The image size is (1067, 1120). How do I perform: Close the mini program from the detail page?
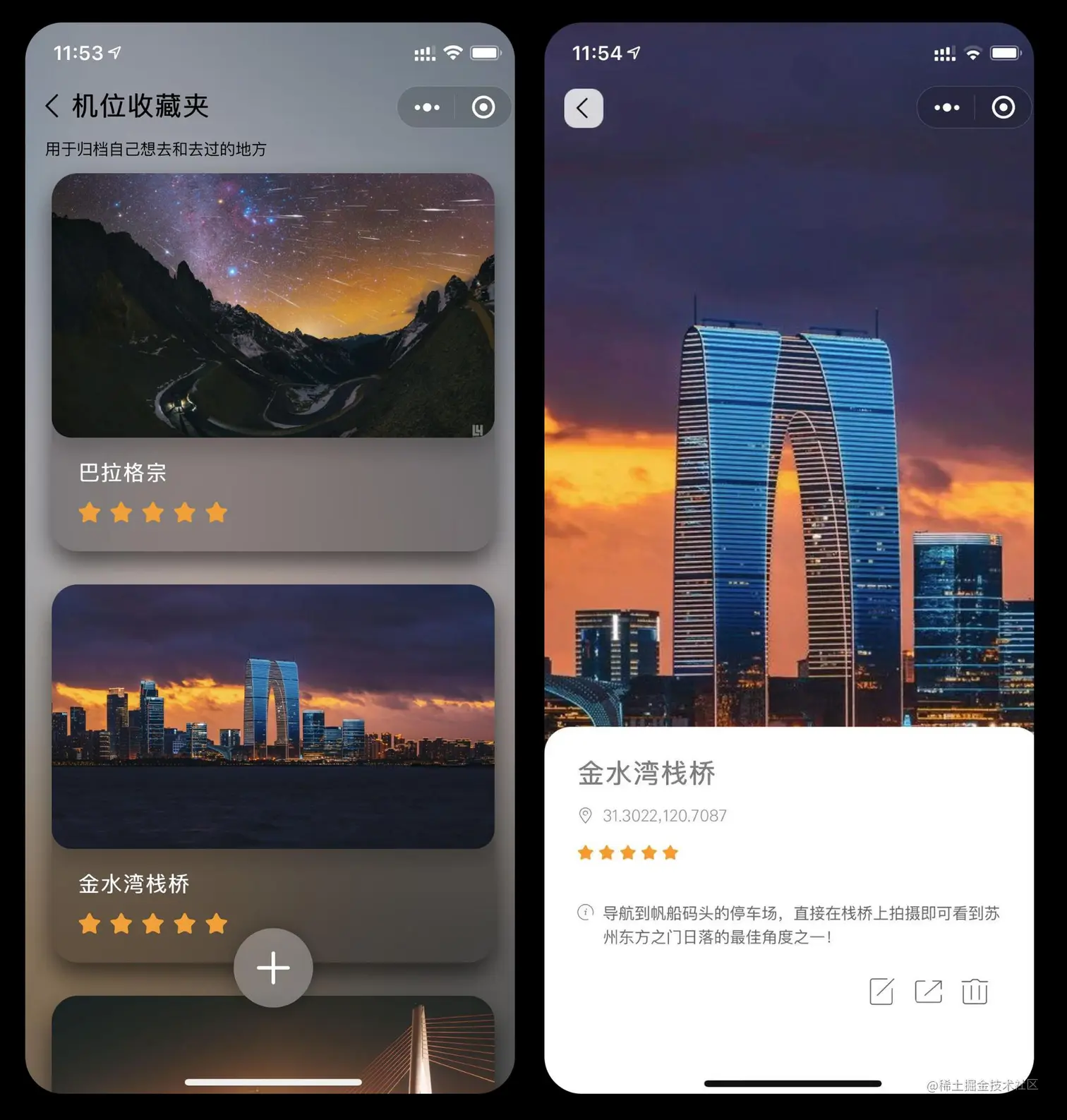pos(1003,107)
